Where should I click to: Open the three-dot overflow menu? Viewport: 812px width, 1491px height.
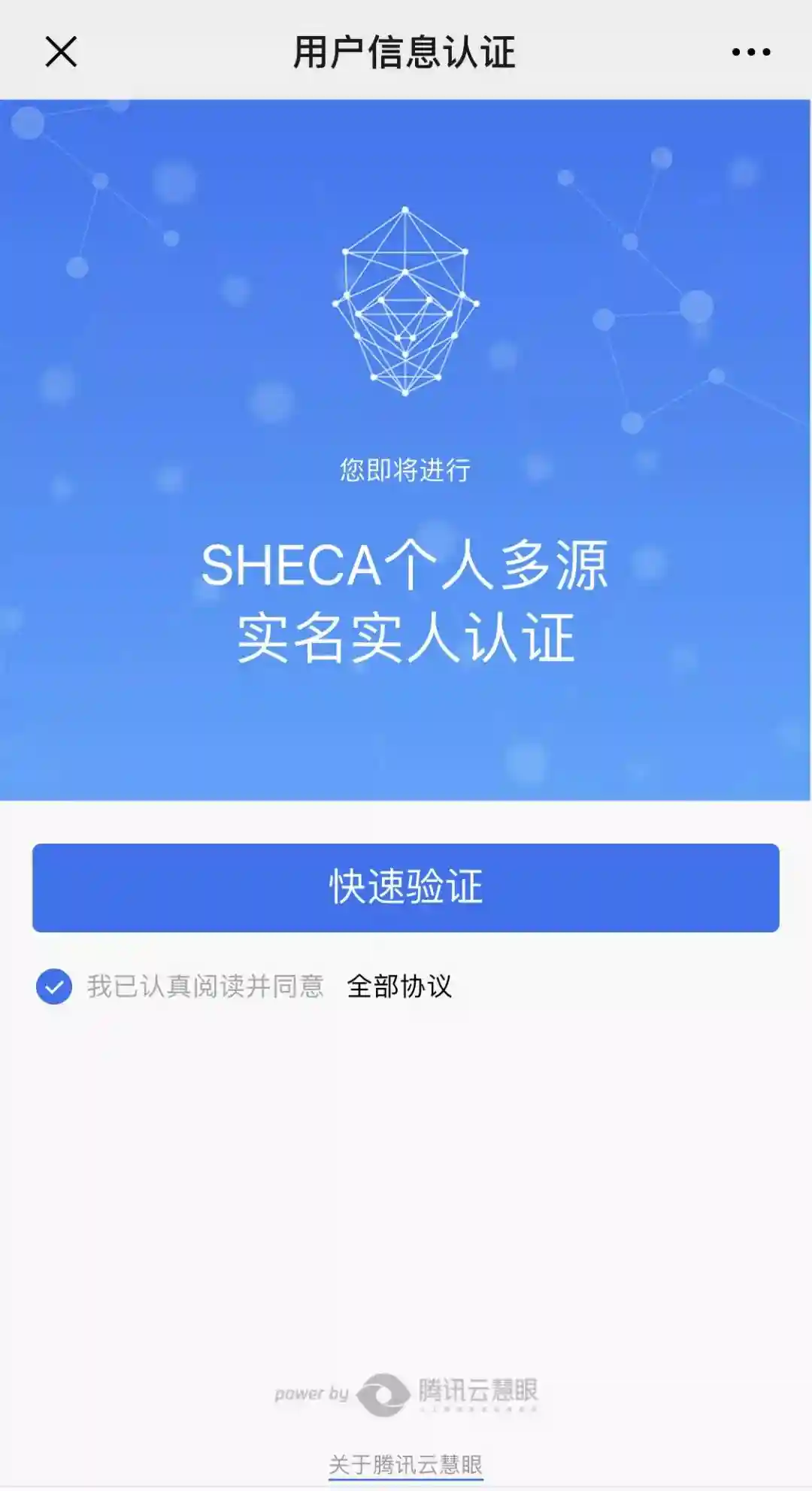pos(750,52)
